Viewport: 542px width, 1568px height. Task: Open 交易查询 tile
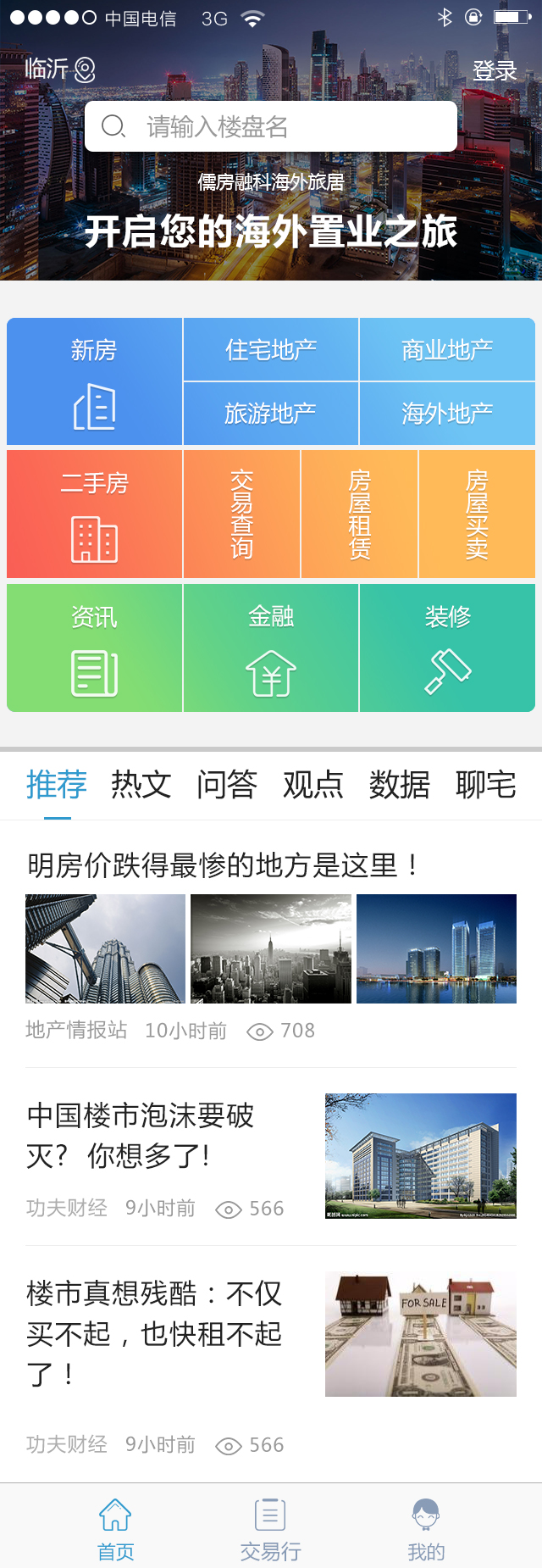pyautogui.click(x=241, y=514)
